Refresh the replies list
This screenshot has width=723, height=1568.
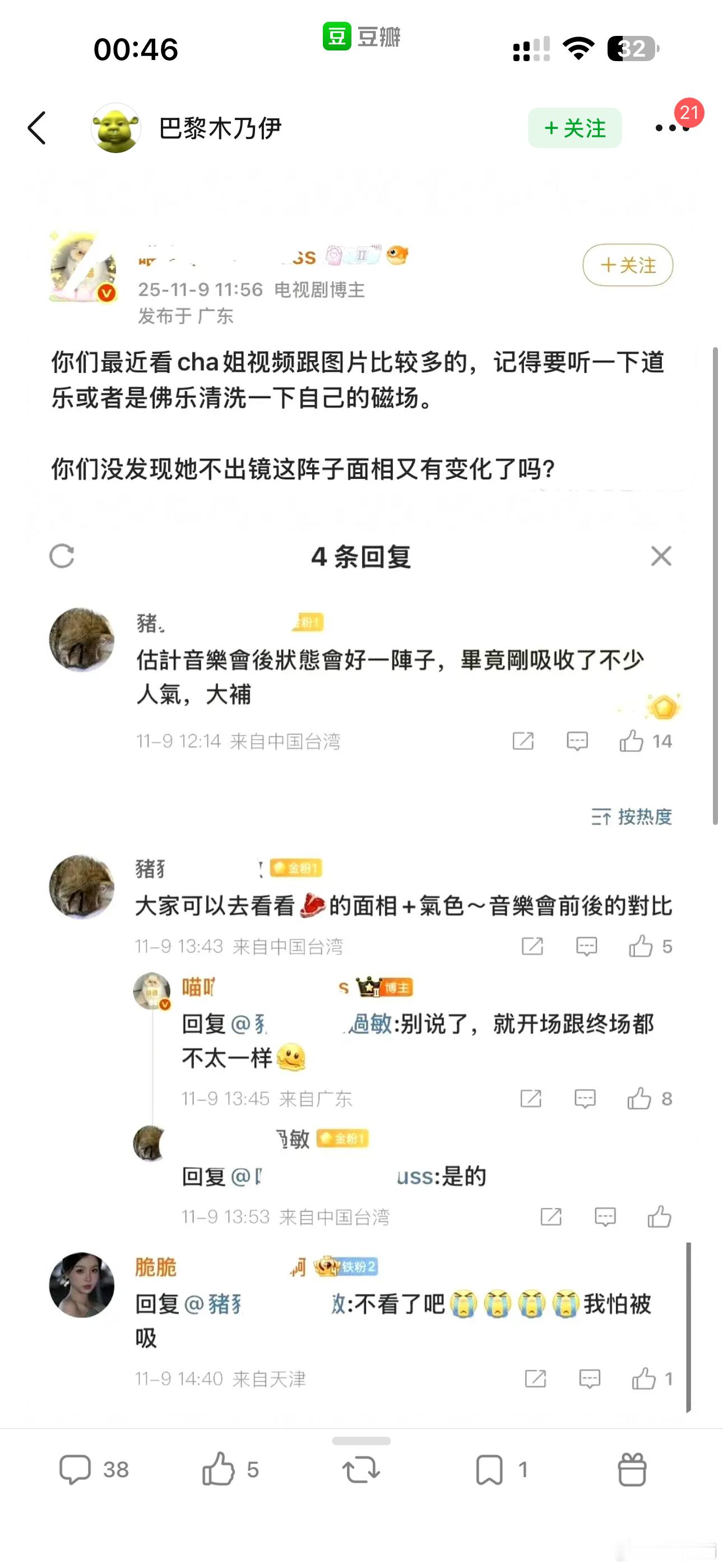click(63, 556)
